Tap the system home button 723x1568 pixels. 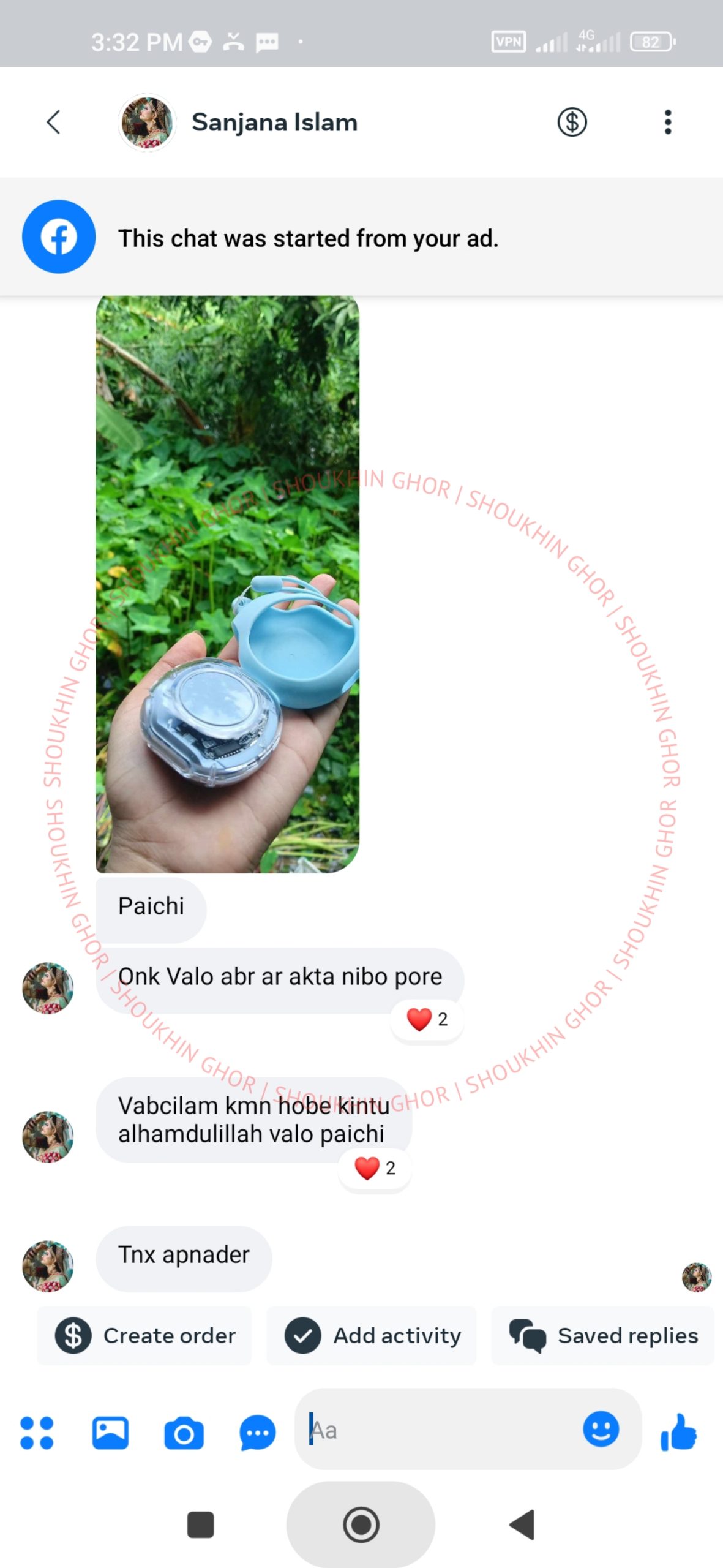[361, 1525]
